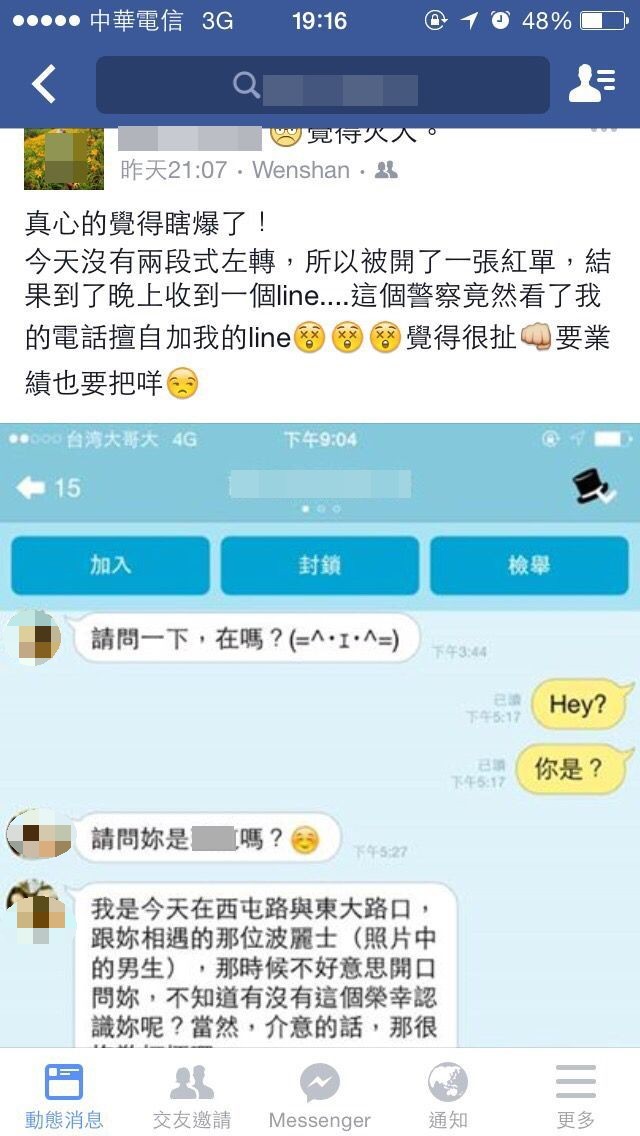This screenshot has width=640, height=1136.
Task: Open the 更多 menu tab
Action: tap(576, 1095)
